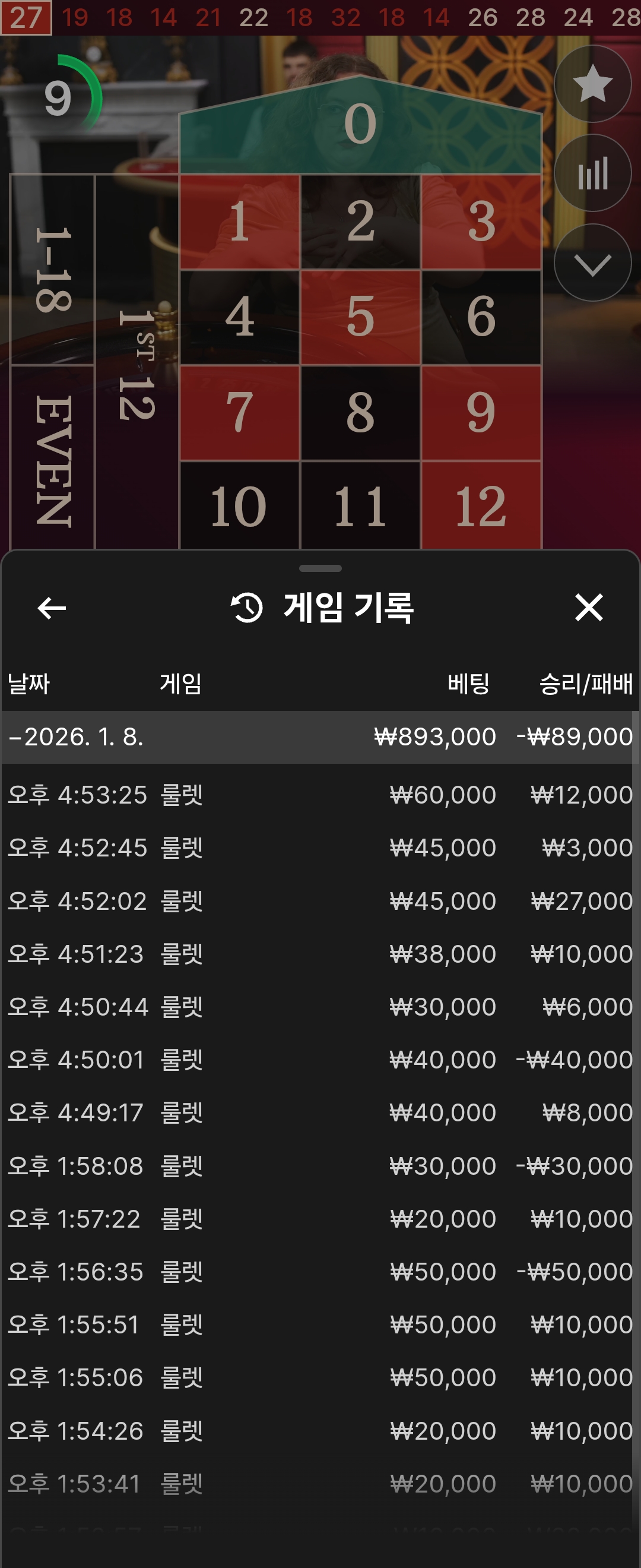Open the statistics bar chart button
This screenshot has height=1568, width=641.
[592, 173]
